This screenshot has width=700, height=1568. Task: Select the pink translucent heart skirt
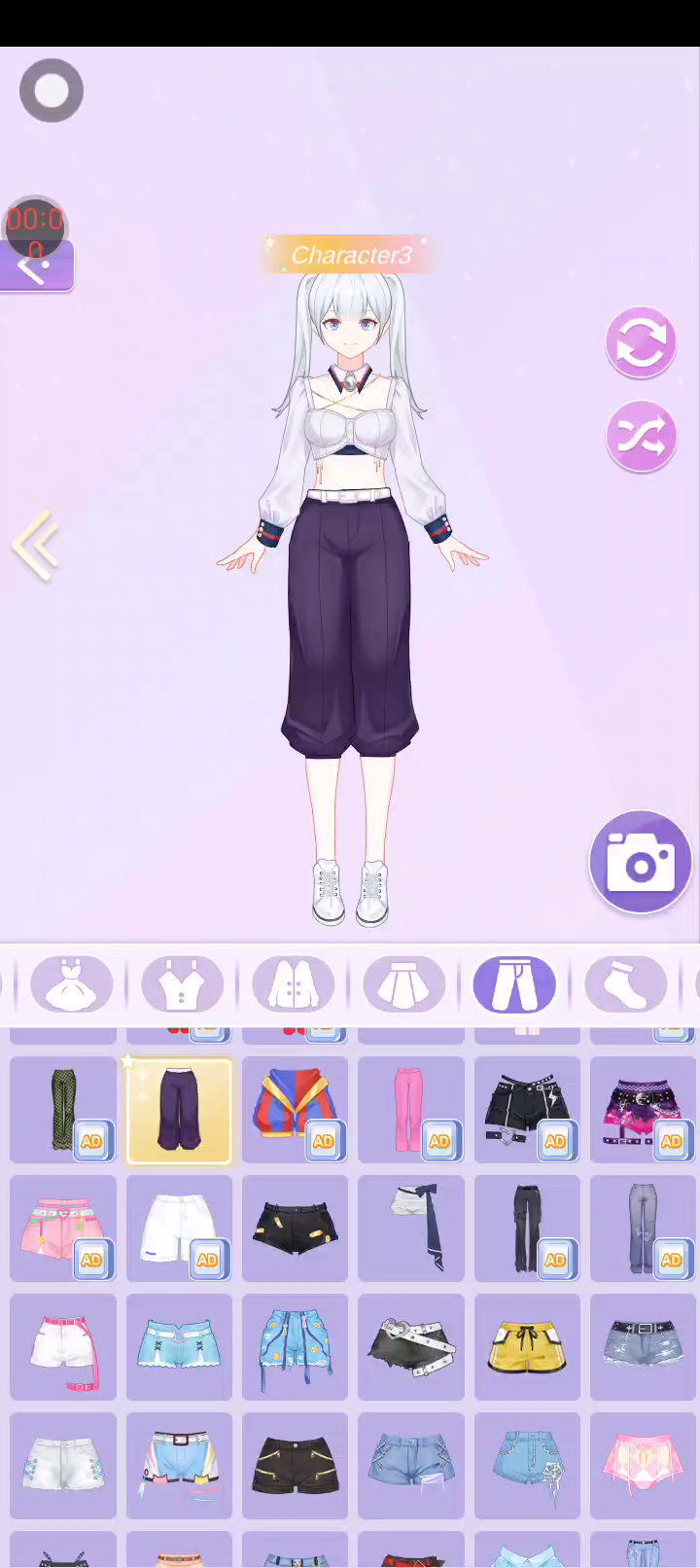tap(643, 1466)
